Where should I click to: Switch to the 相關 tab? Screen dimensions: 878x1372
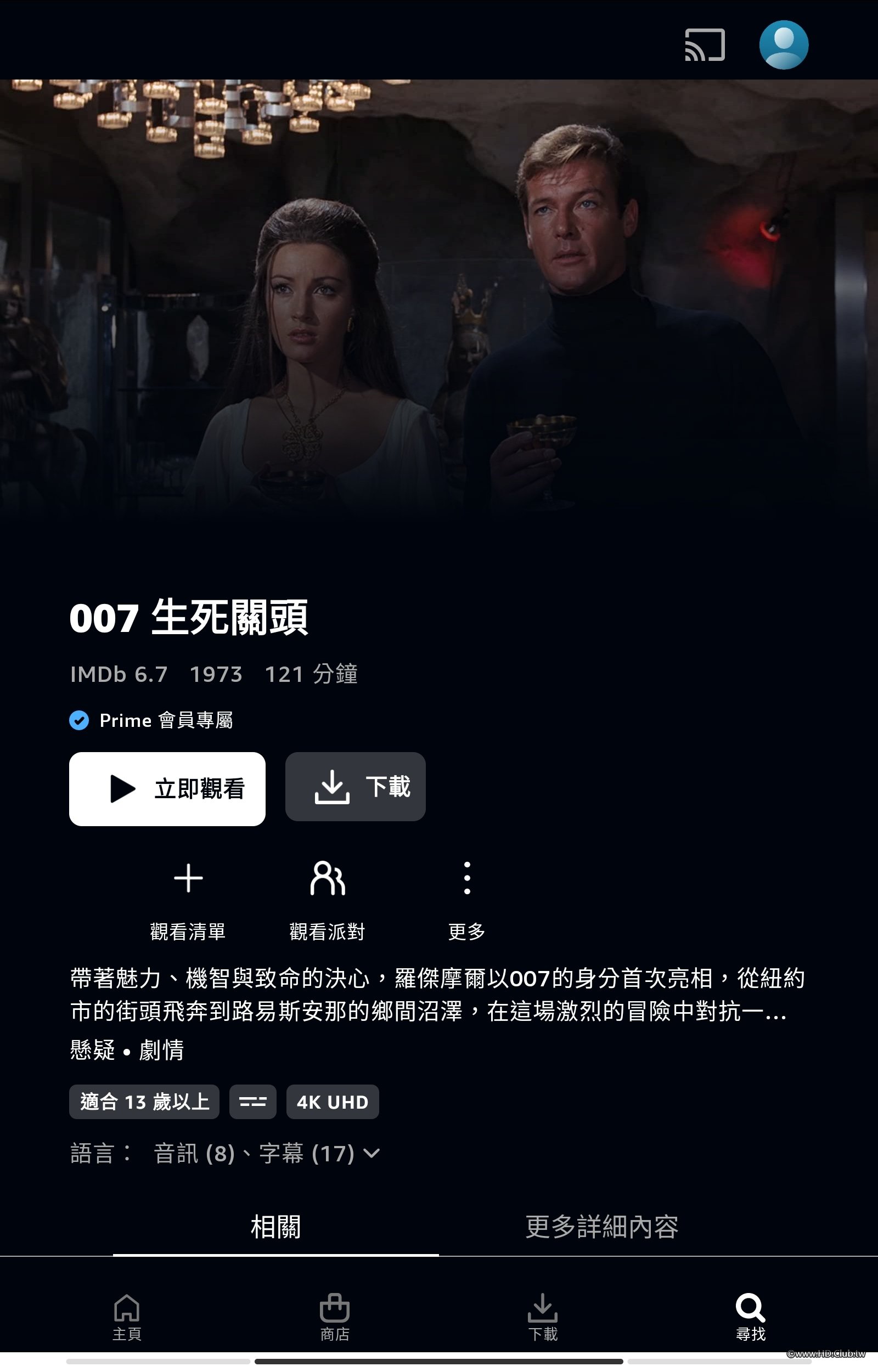[x=276, y=1227]
